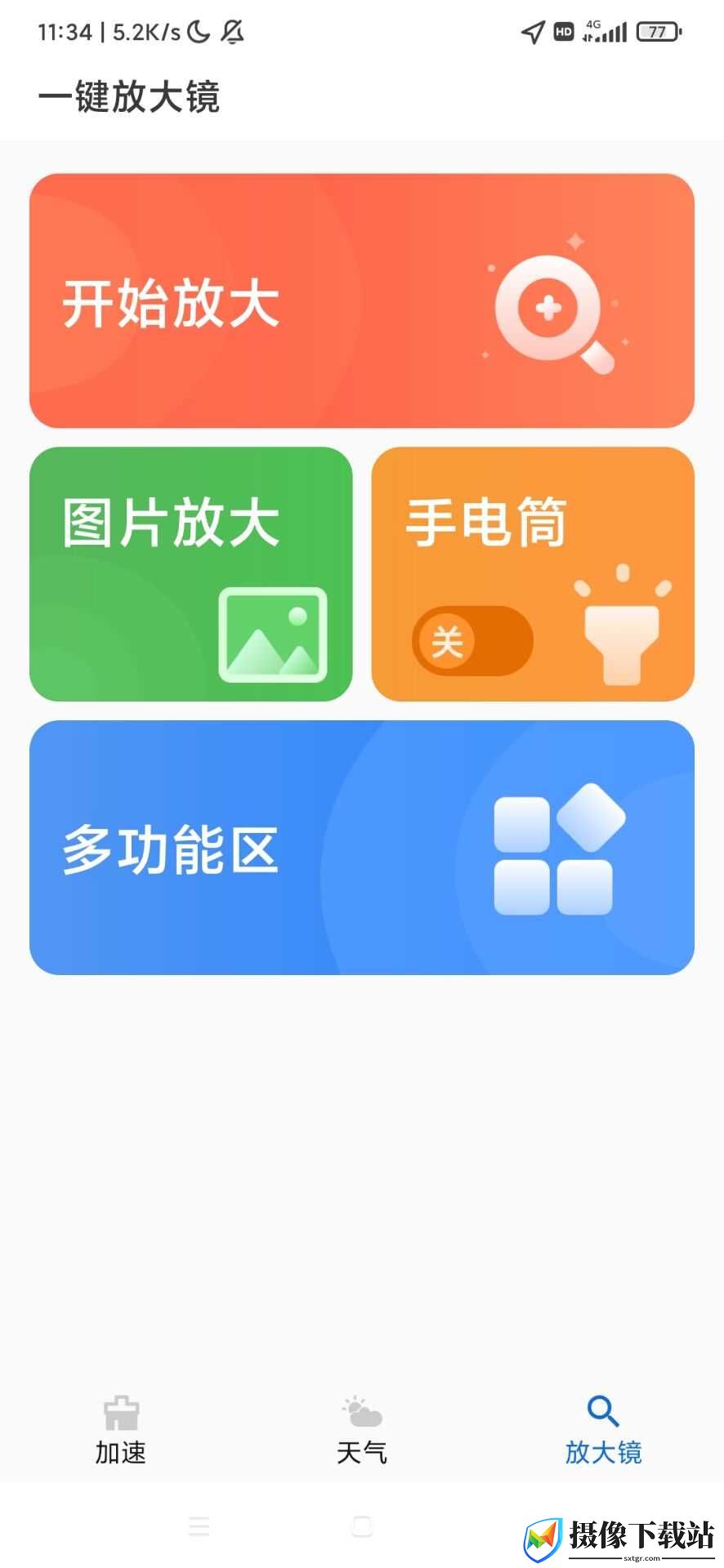
Task: Switch to the 天气 tab
Action: pos(362,1431)
